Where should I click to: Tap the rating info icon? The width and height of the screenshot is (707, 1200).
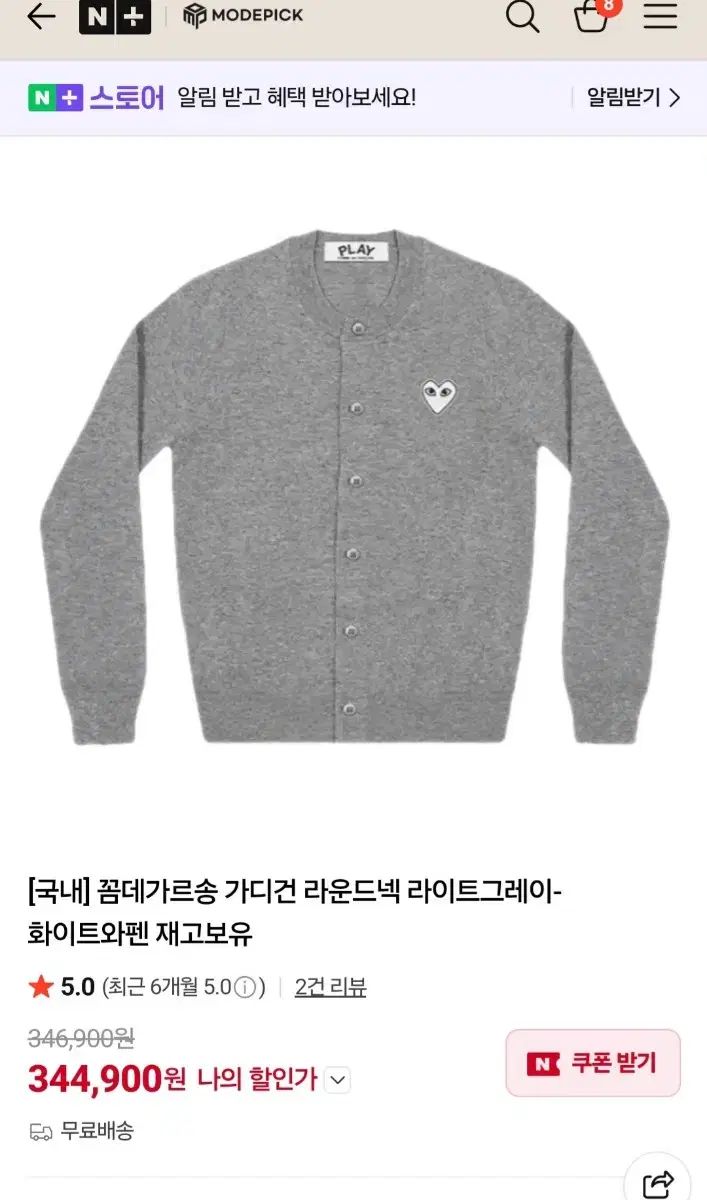click(x=245, y=988)
